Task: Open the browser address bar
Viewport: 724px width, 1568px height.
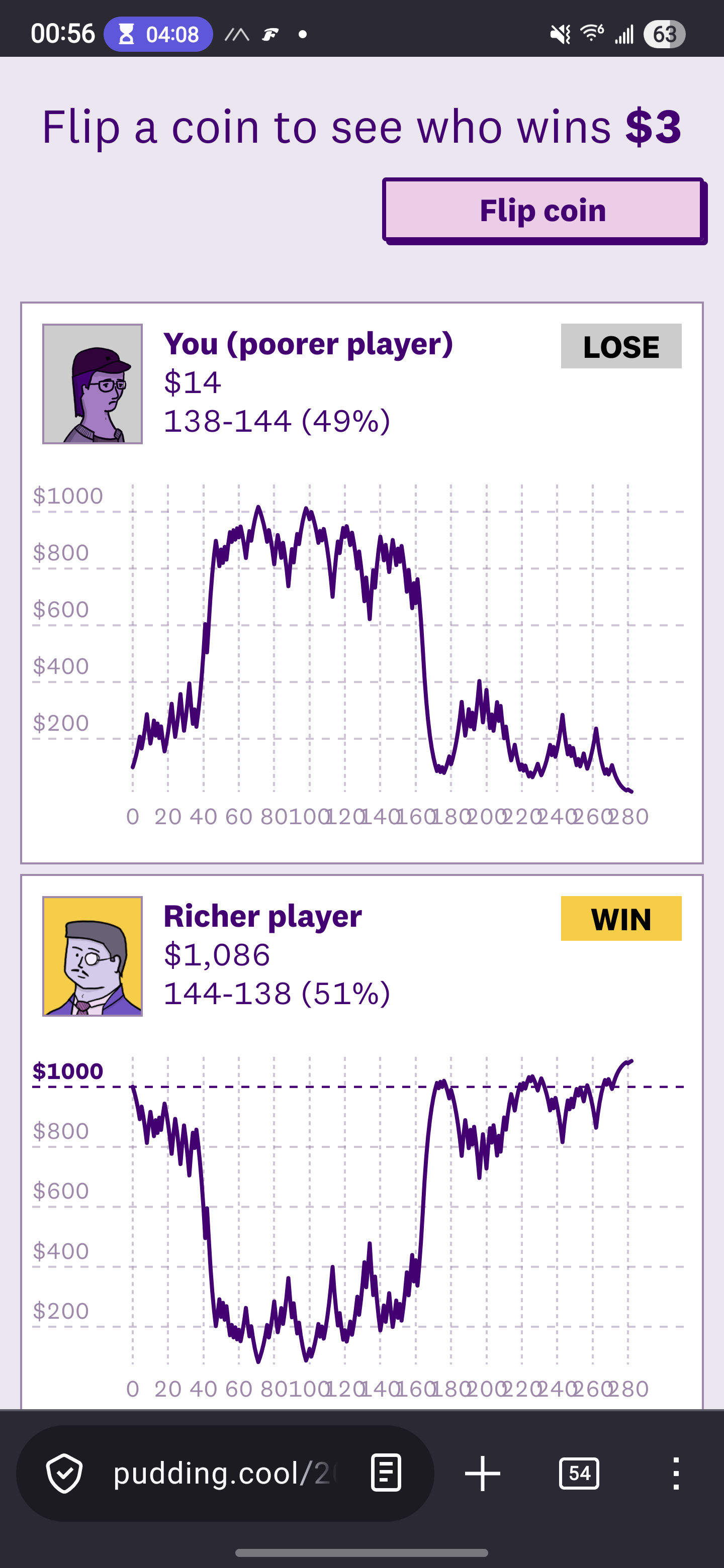Action: [x=225, y=1474]
